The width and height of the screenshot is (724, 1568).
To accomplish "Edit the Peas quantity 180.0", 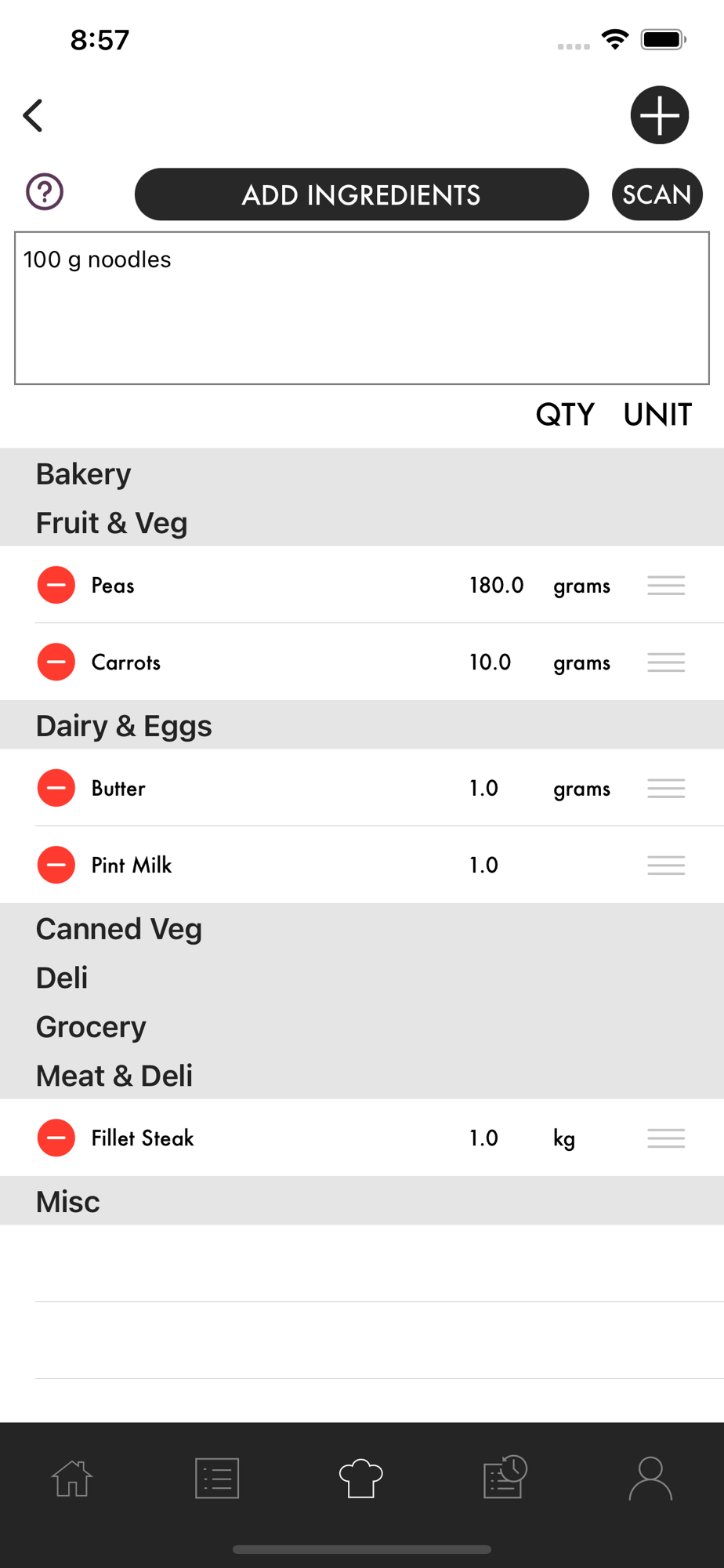I will point(497,585).
